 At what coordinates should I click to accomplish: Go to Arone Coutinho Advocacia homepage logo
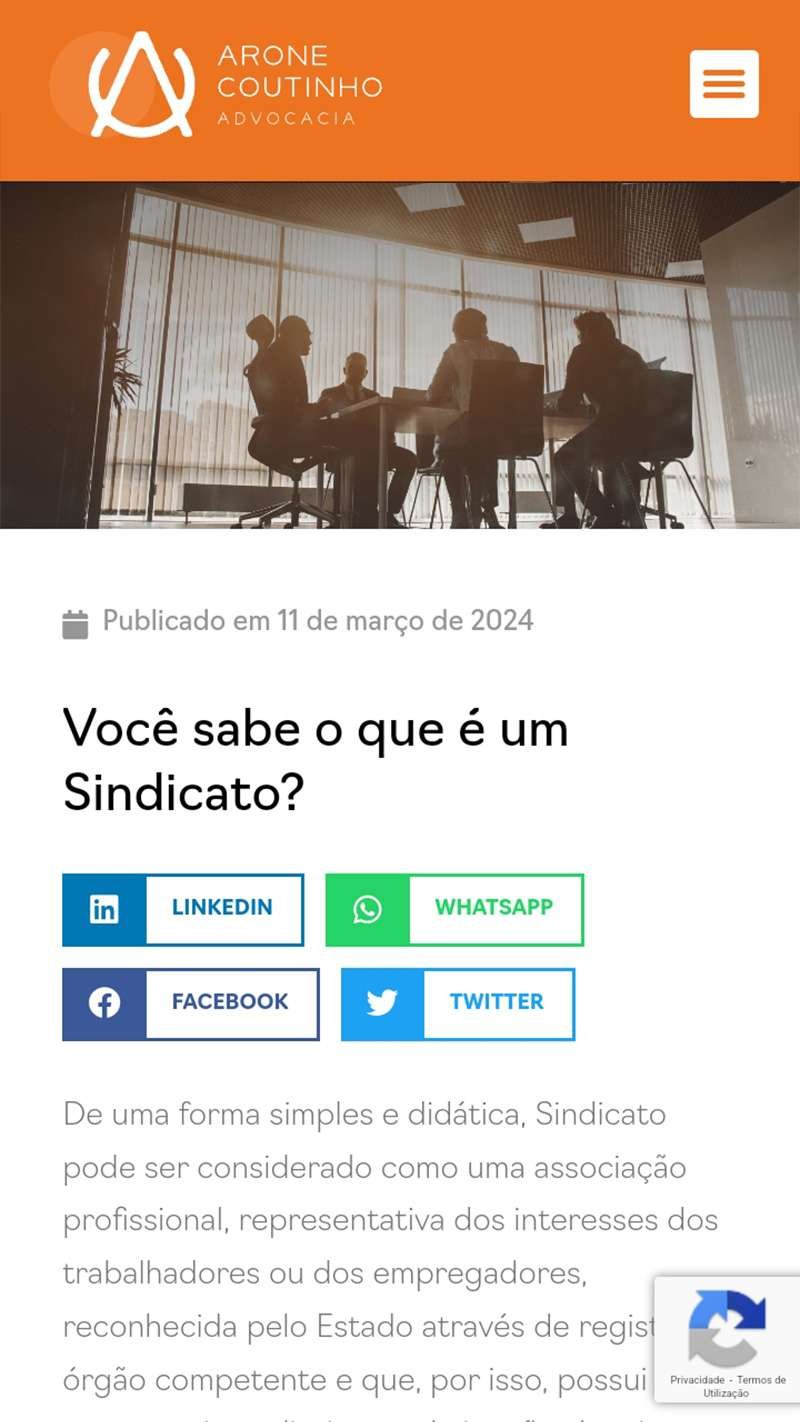click(x=217, y=86)
